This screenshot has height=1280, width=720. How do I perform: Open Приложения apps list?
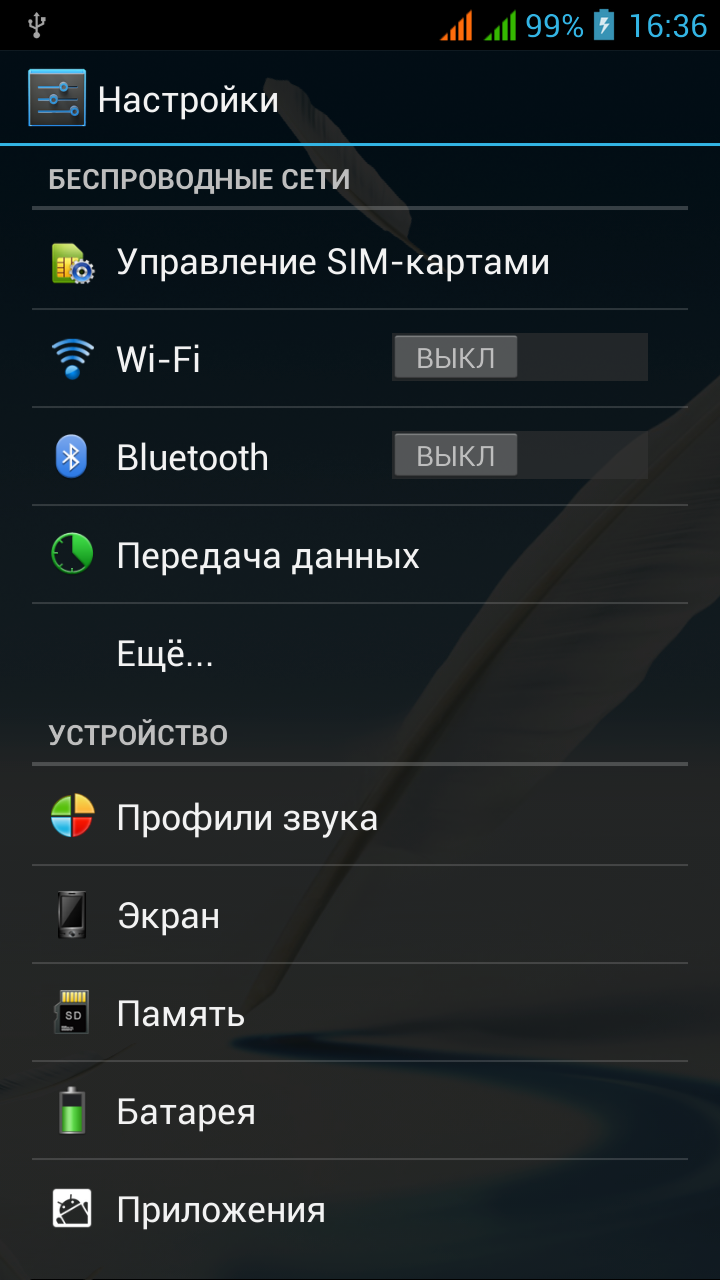coord(221,1210)
